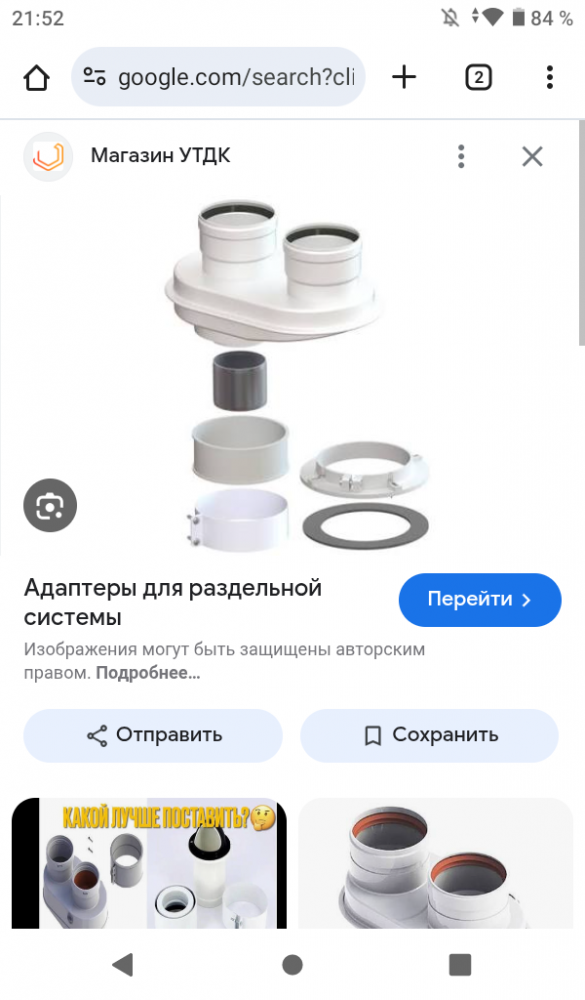This screenshot has width=585, height=1000.
Task: Open the tab switcher showing 2 tabs
Action: (478, 78)
